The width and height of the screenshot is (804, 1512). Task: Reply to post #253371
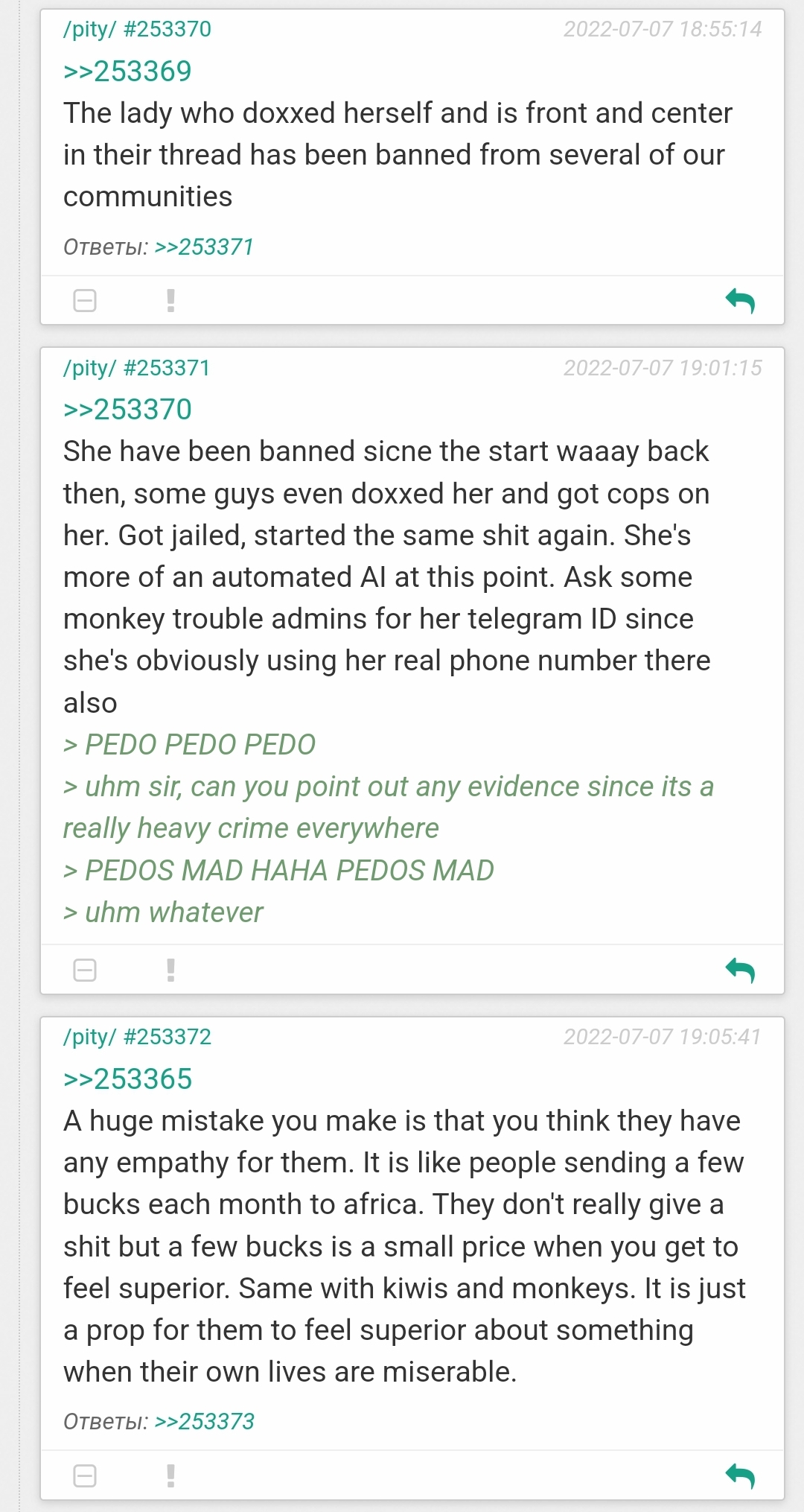point(740,970)
